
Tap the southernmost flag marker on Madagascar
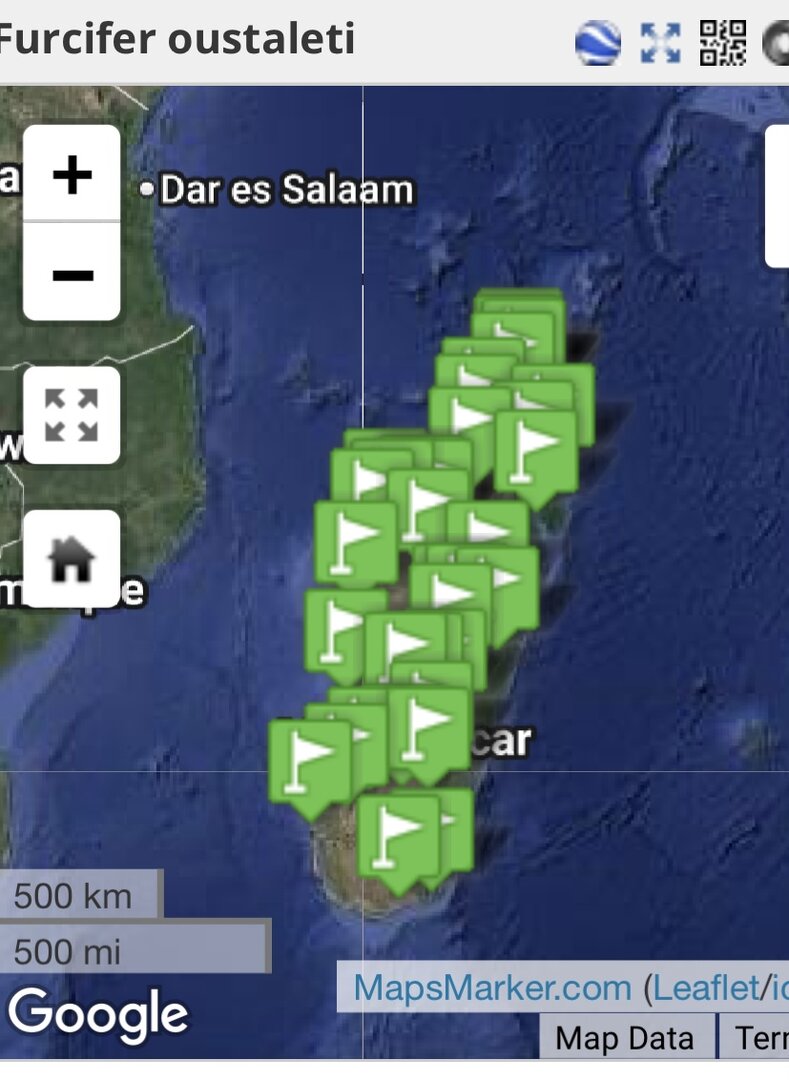click(398, 835)
